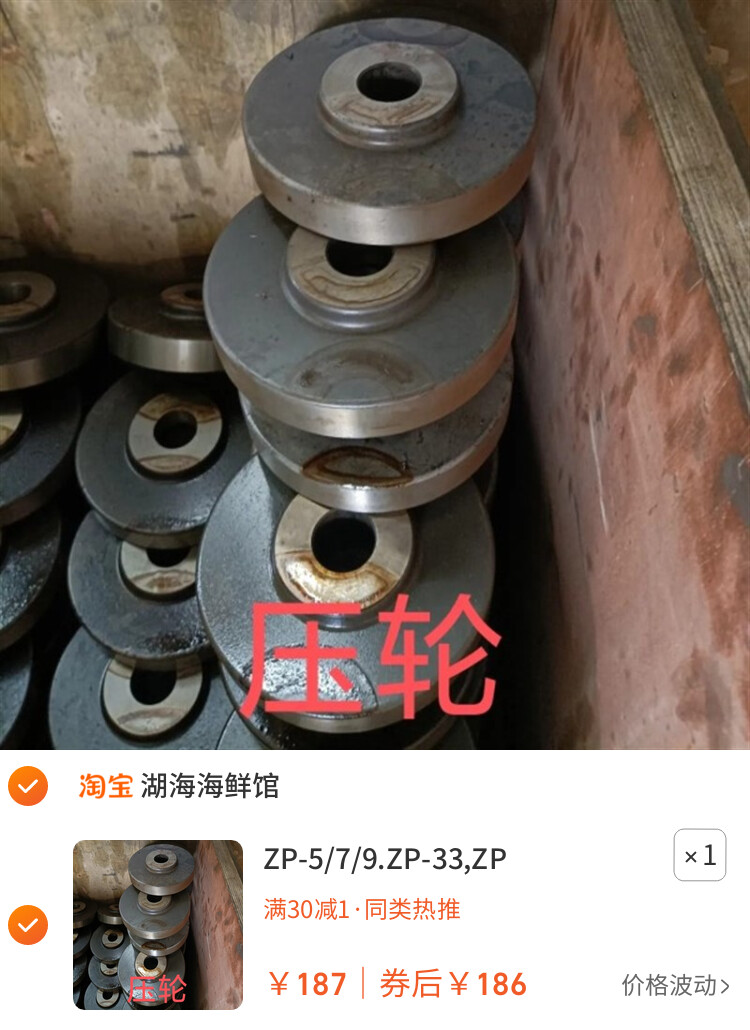The height and width of the screenshot is (1030, 750).
Task: Open the 压轮 product thumbnail
Action: coord(158,925)
